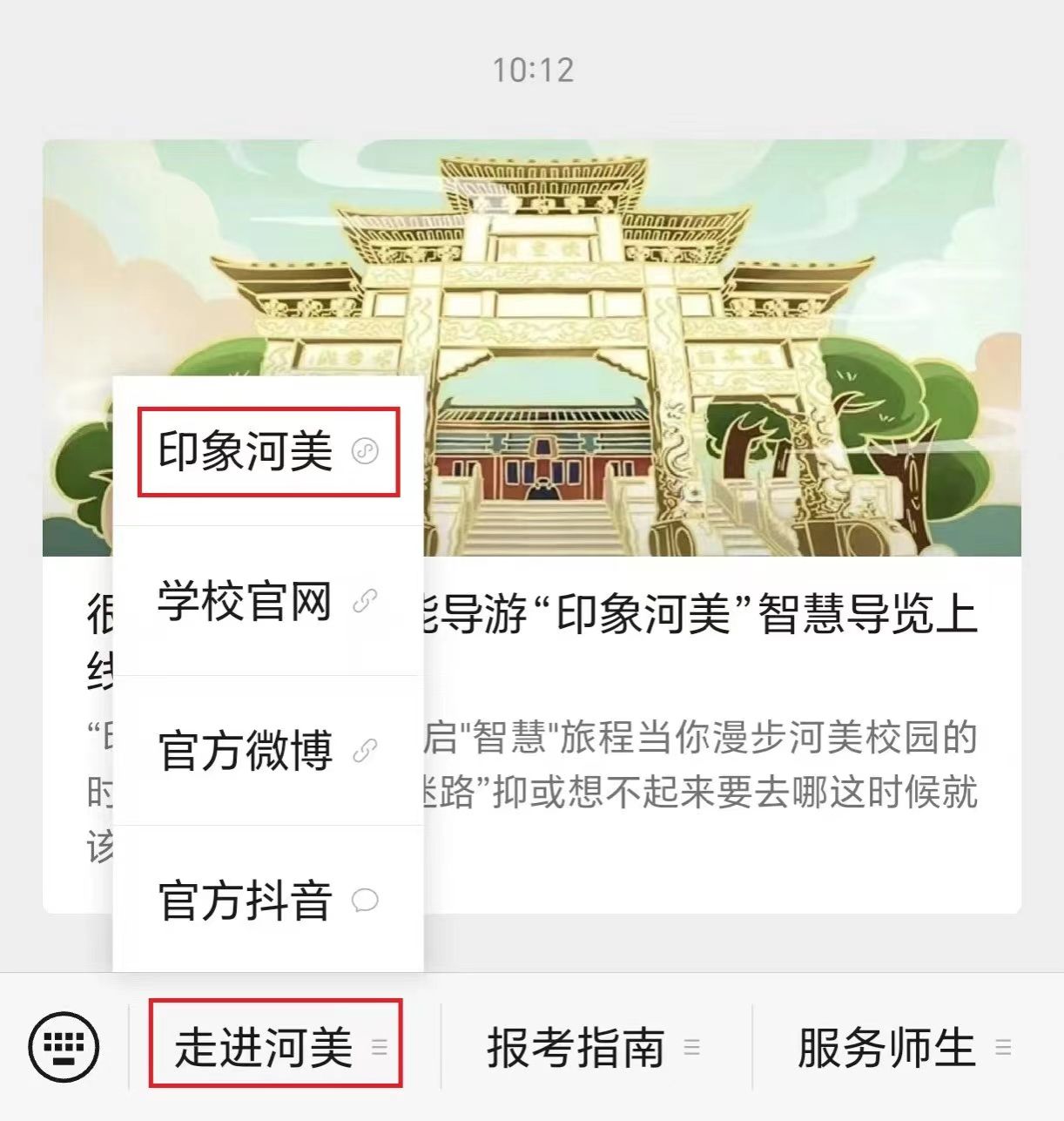Switch to keyboard input mode
The image size is (1064, 1121).
tap(64, 1046)
